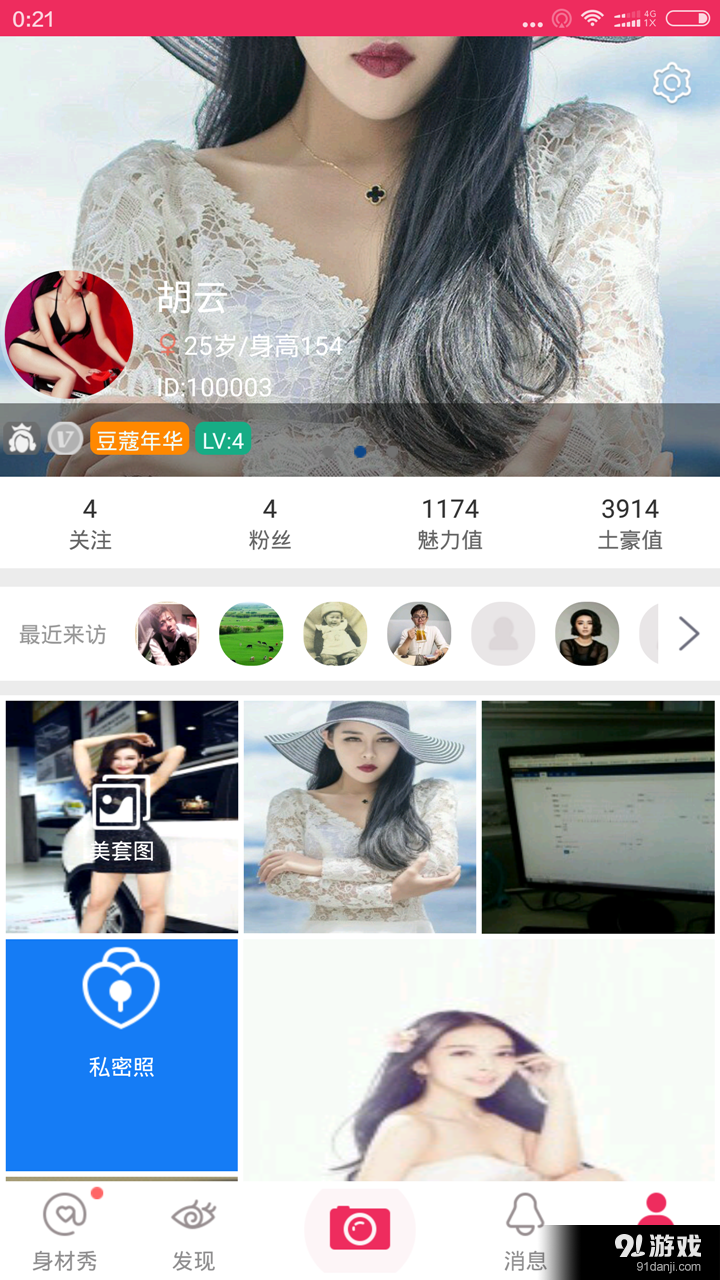
Task: View the 魅力值 charm score 1174
Action: pyautogui.click(x=449, y=522)
